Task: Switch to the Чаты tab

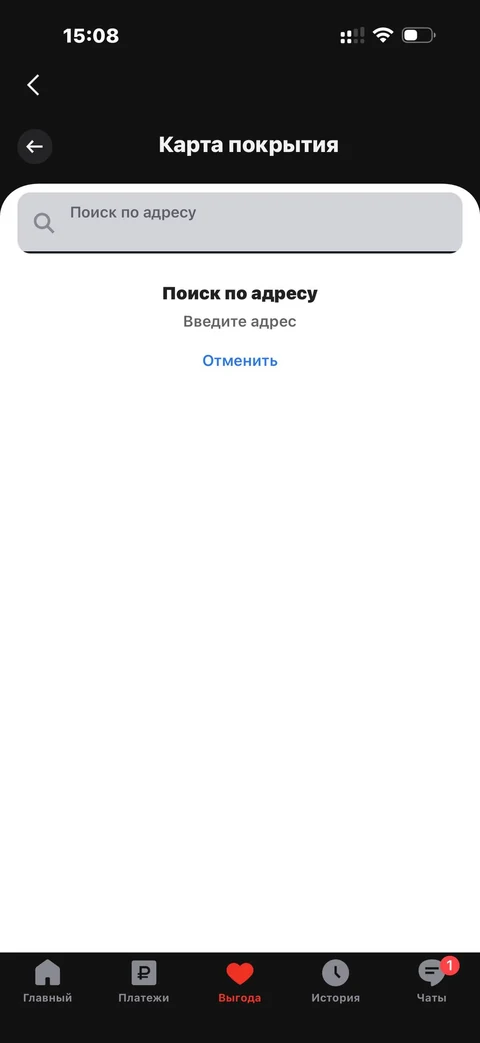Action: [432, 982]
